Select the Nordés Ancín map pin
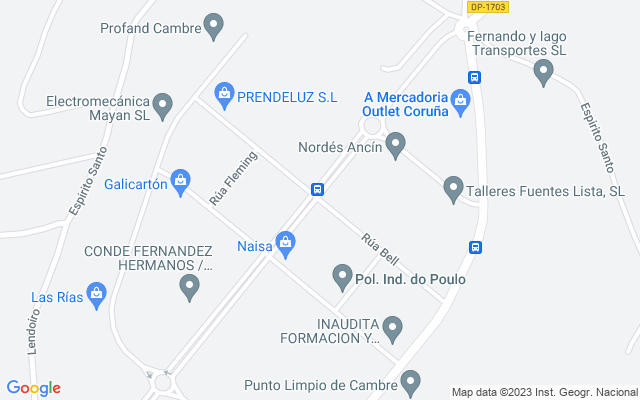 point(396,145)
